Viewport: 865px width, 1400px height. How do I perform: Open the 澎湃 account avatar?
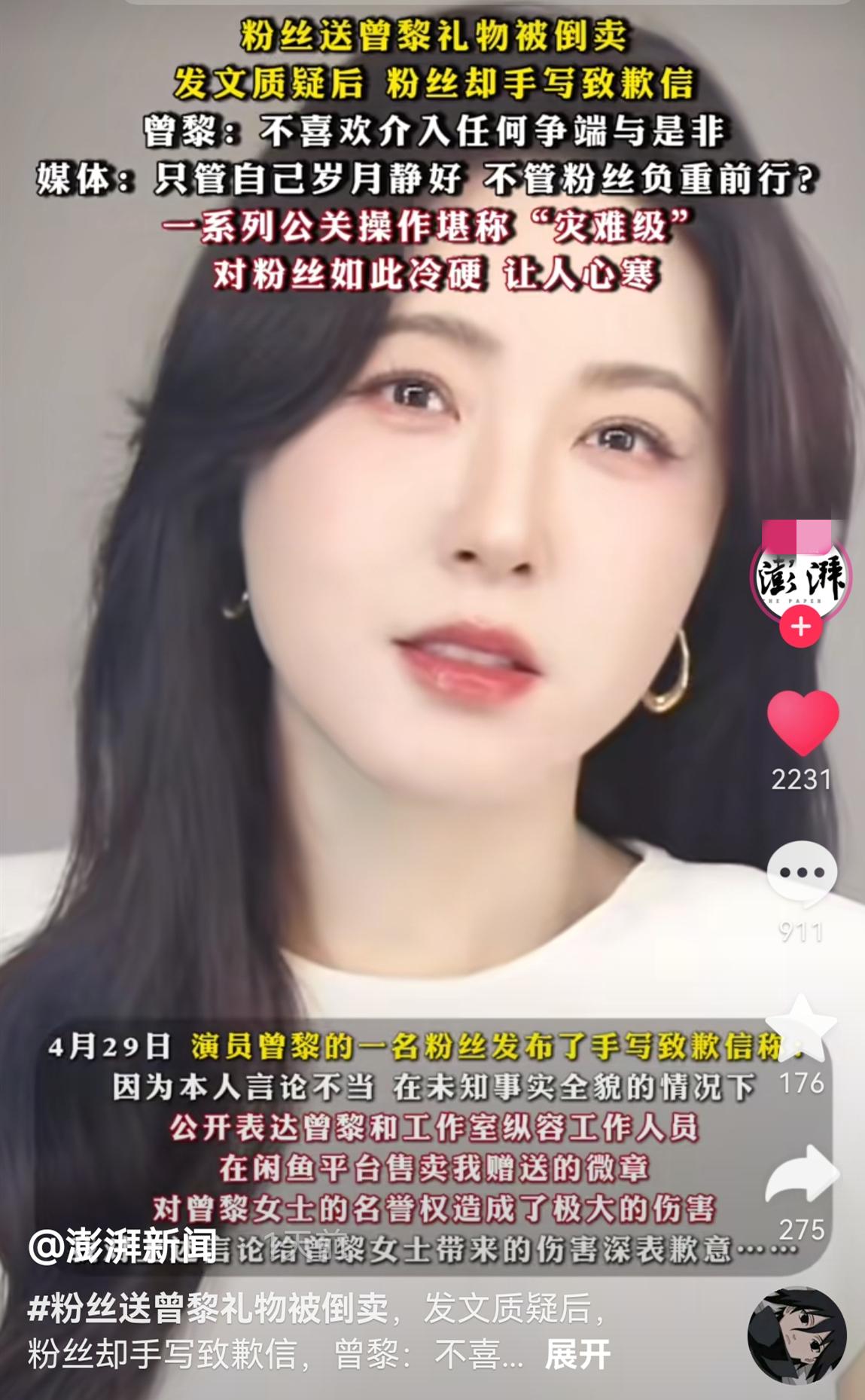tap(801, 575)
